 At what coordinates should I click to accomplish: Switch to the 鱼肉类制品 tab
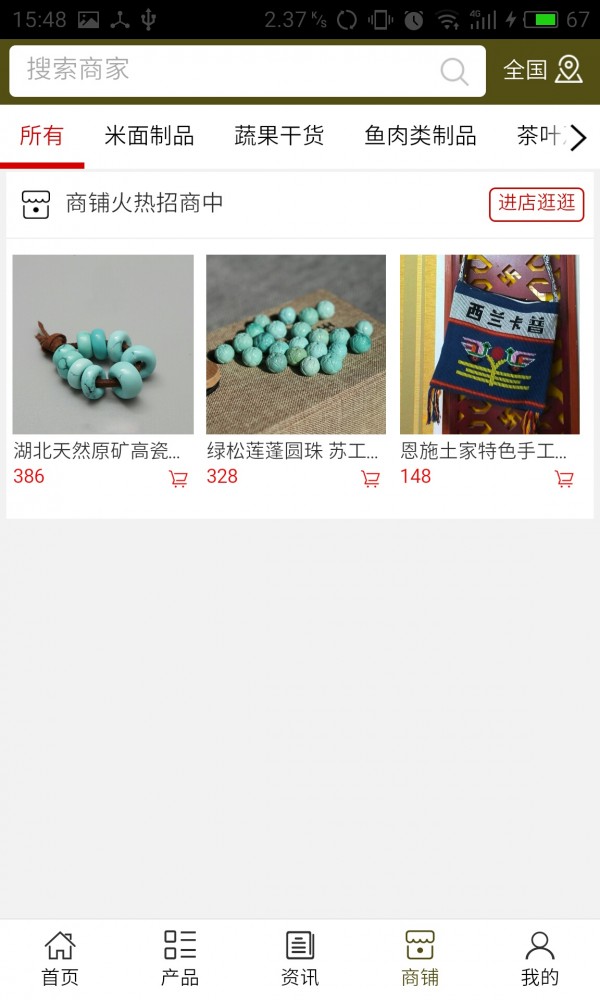point(420,137)
